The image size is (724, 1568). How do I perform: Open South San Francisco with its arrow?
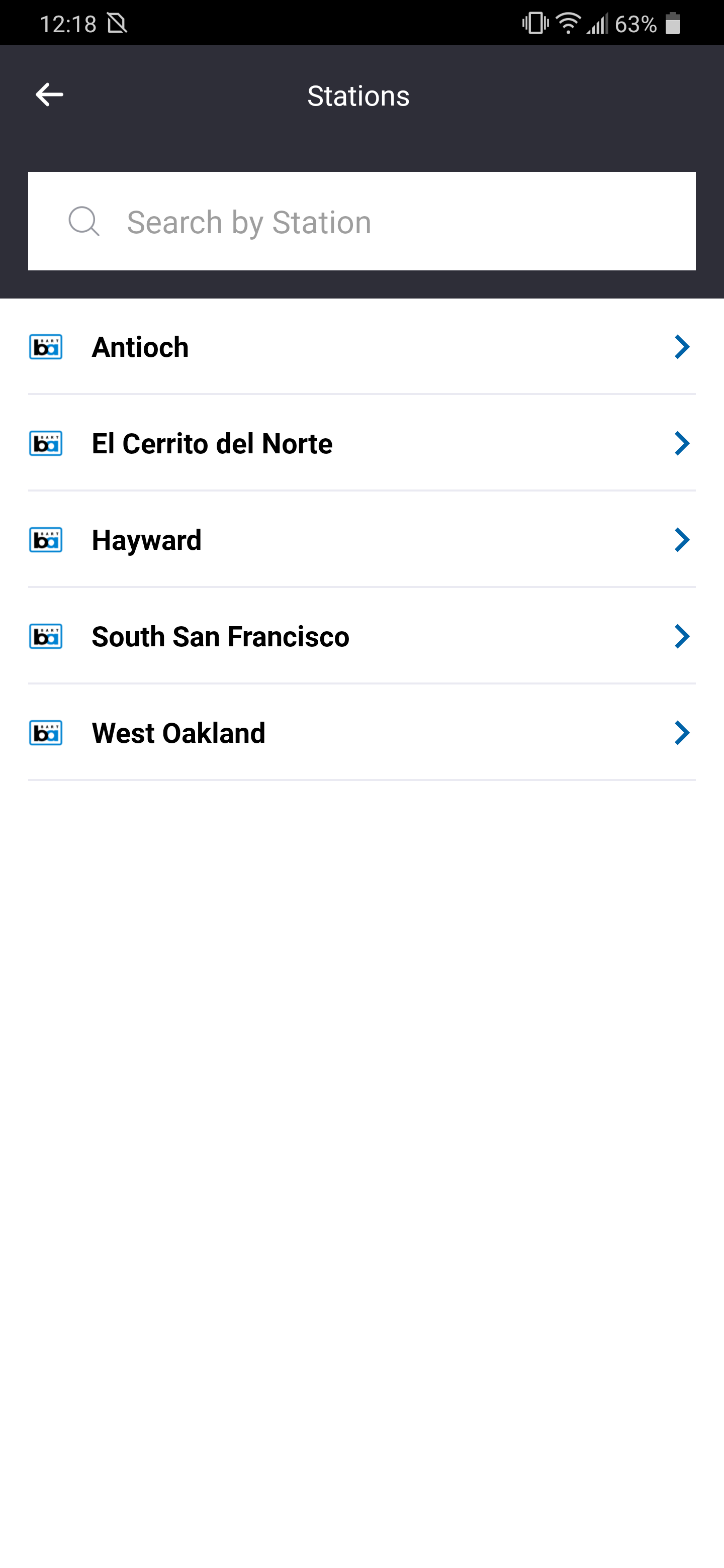682,637
